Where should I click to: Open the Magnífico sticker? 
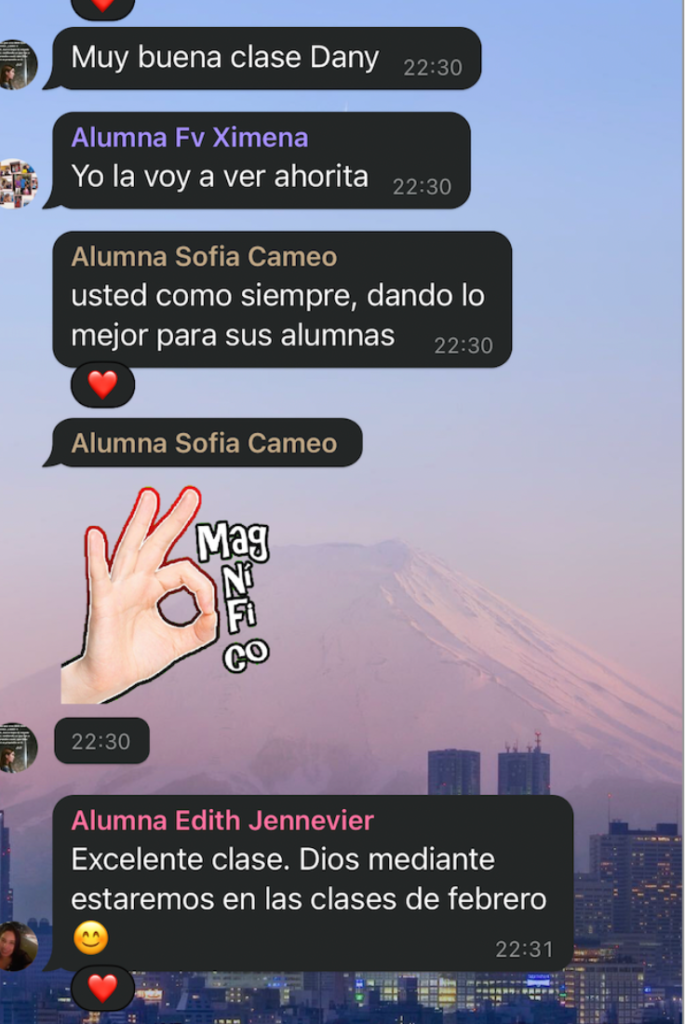pos(166,594)
